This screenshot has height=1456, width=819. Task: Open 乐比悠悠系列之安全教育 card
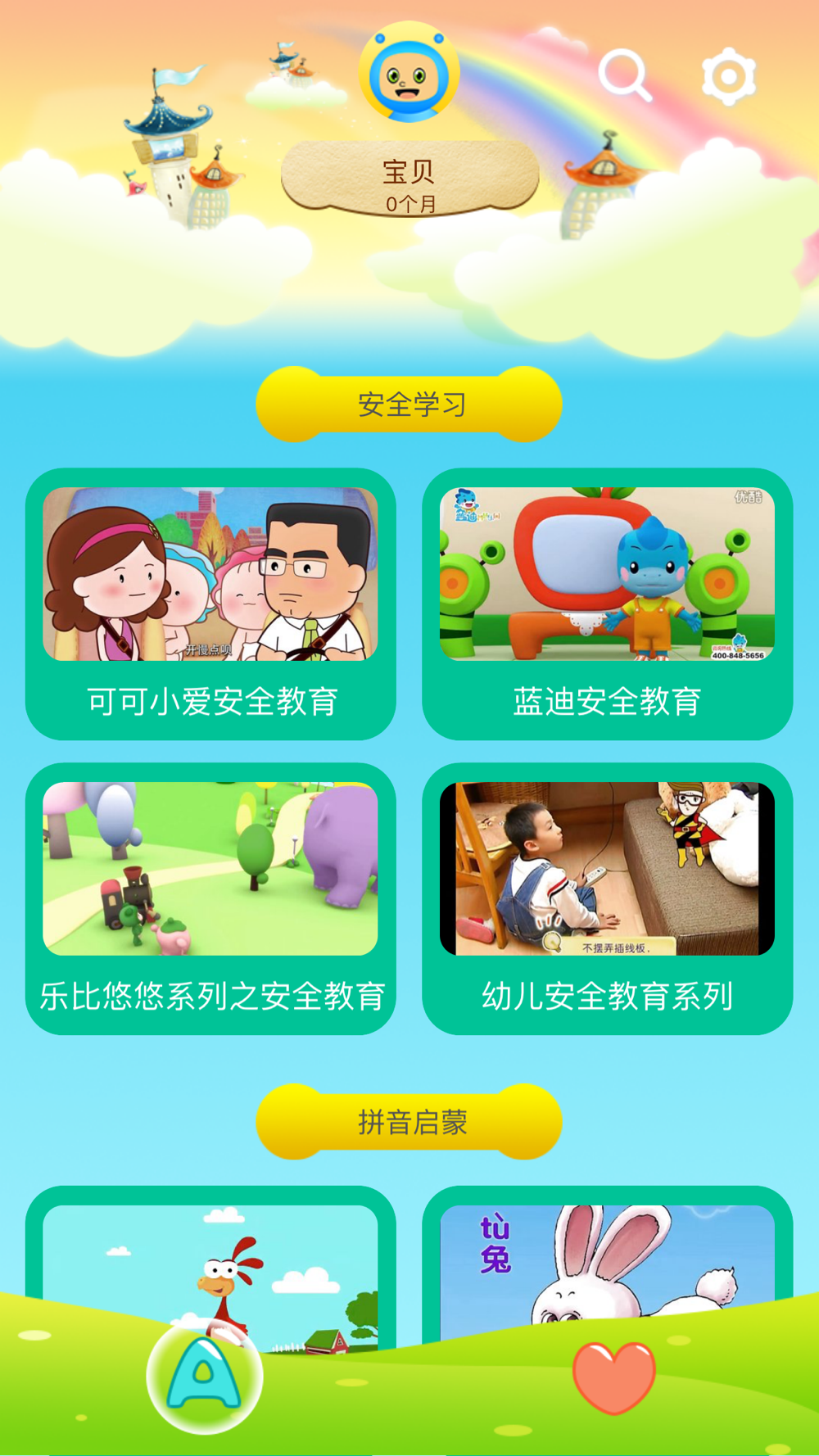pos(210,899)
